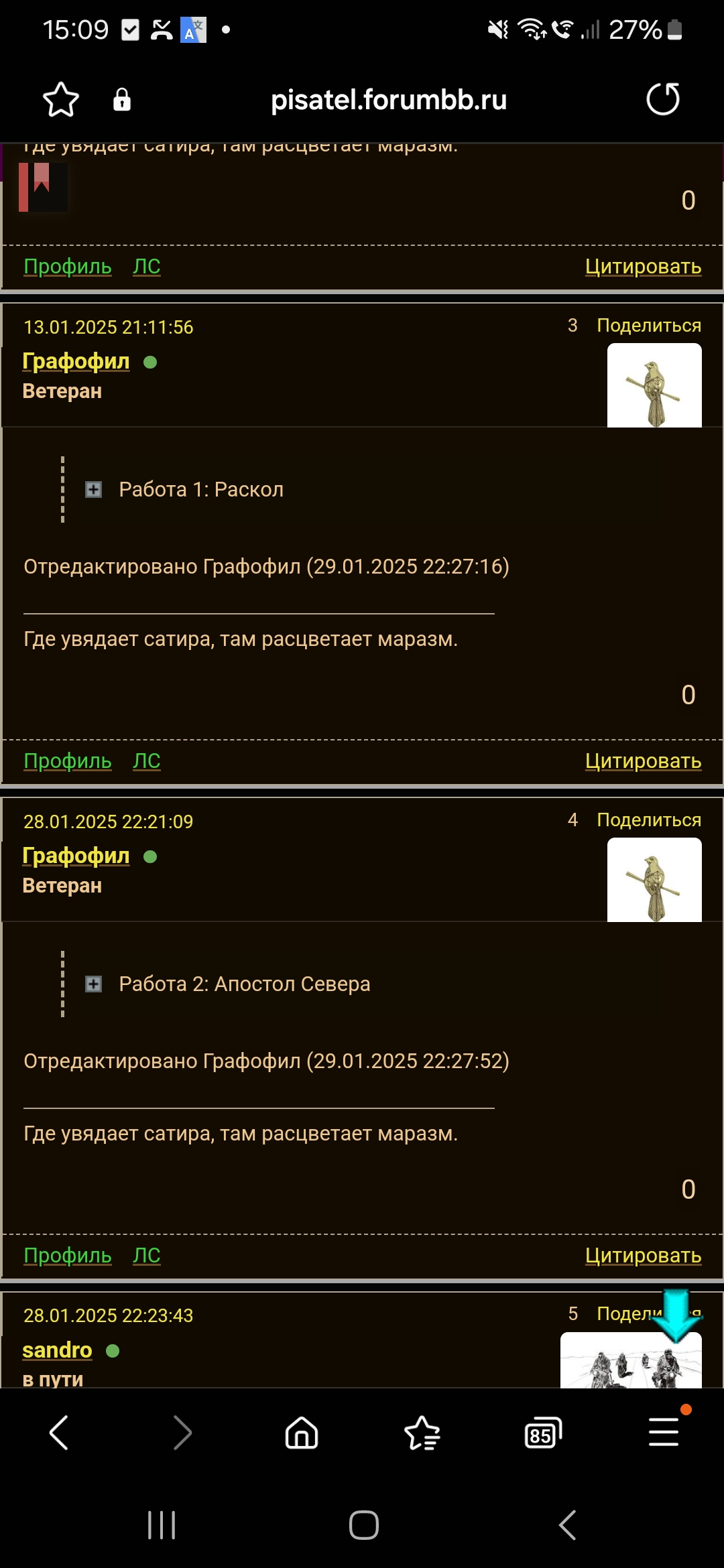Open browser bookmarks list
The height and width of the screenshot is (1568, 724).
(422, 1433)
